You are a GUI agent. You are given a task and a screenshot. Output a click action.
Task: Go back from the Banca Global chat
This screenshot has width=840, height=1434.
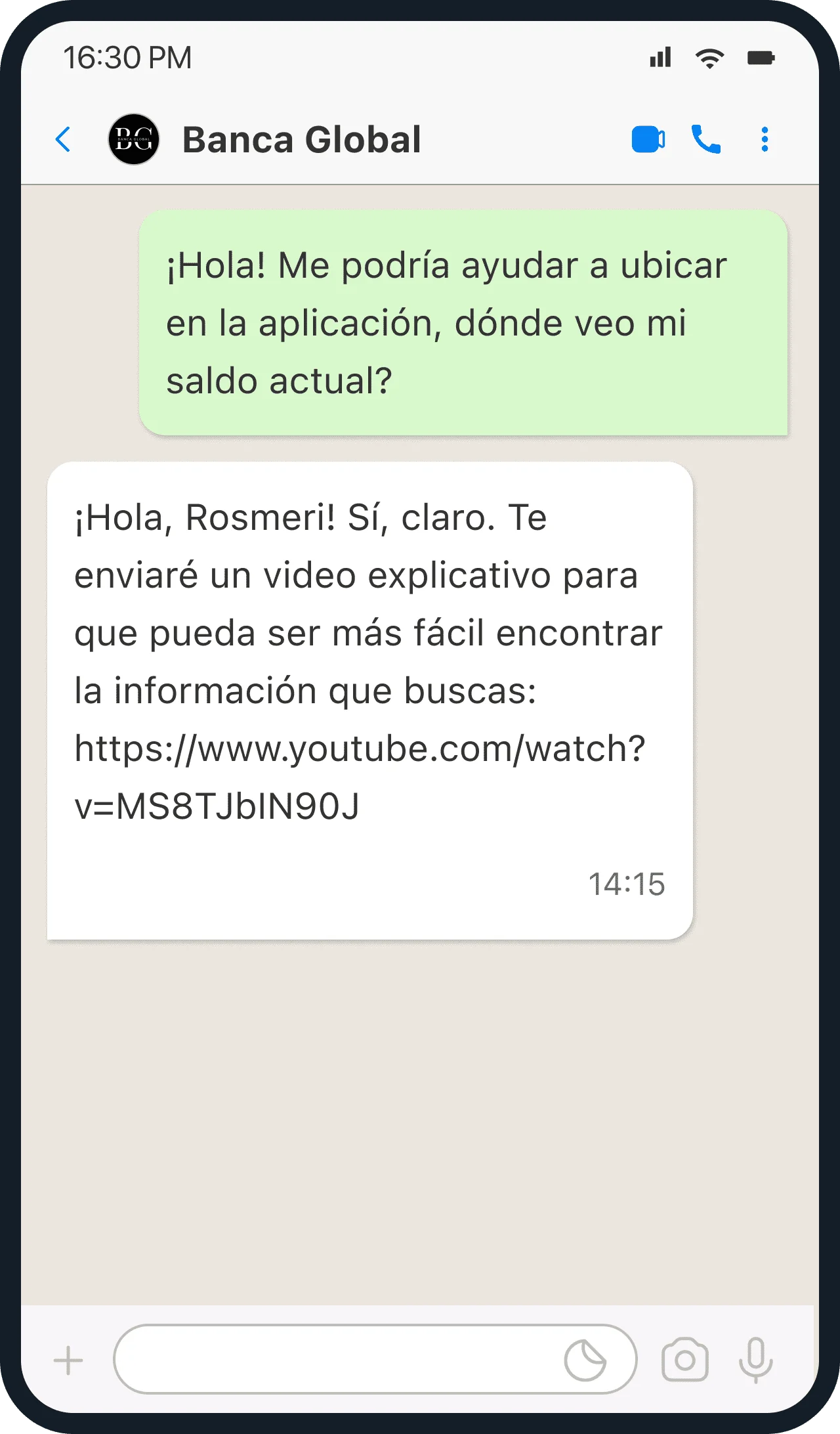tap(64, 140)
